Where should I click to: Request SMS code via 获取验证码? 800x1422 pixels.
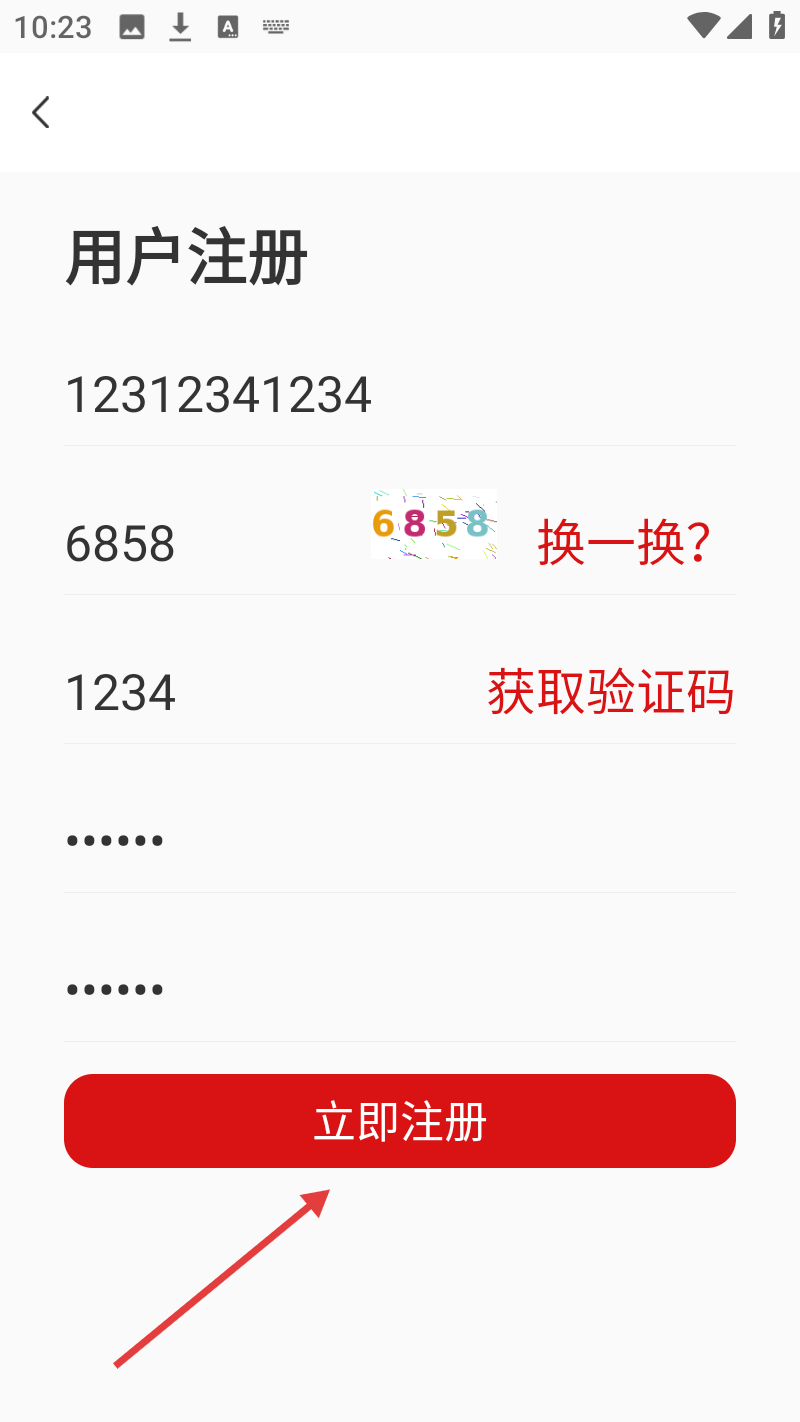[610, 692]
